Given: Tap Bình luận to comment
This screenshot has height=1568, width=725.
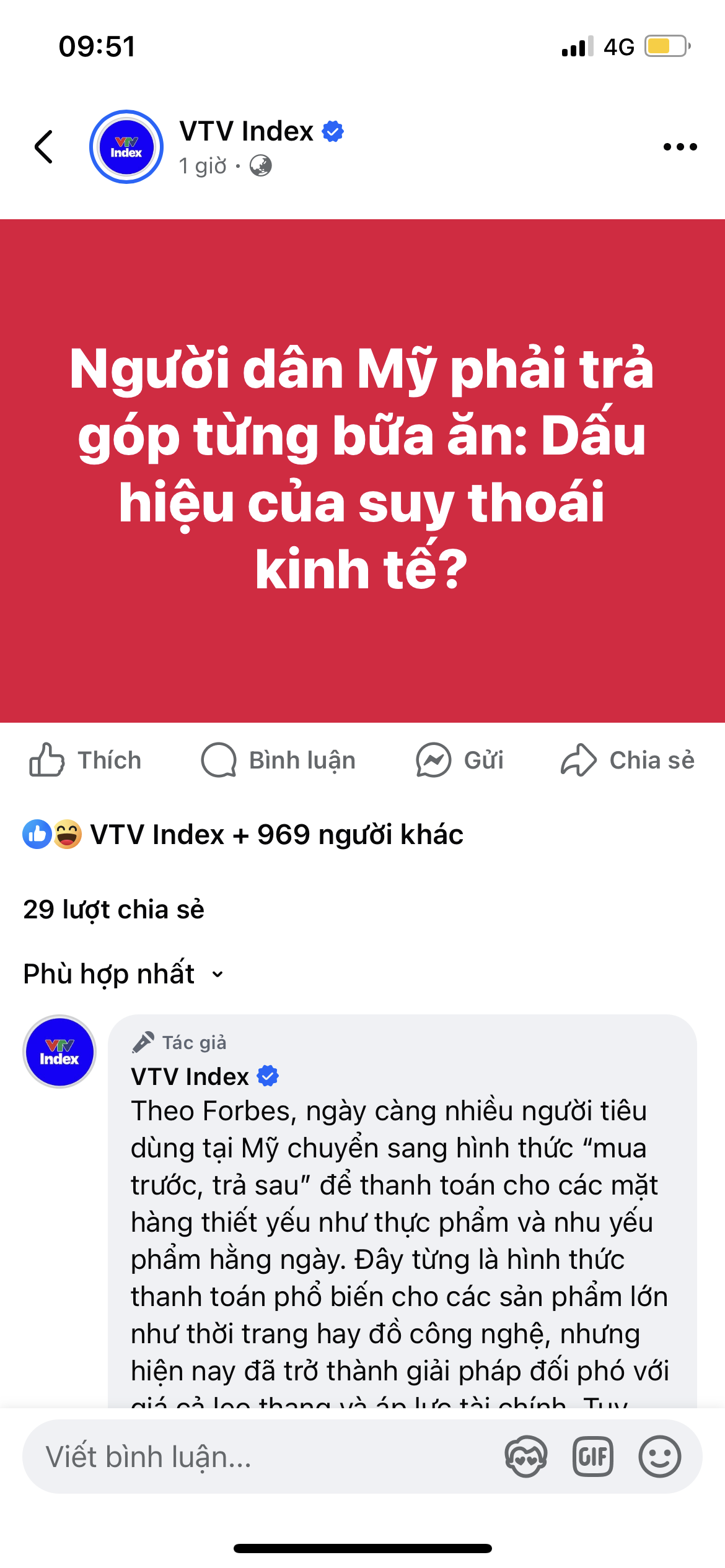Looking at the screenshot, I should (278, 760).
